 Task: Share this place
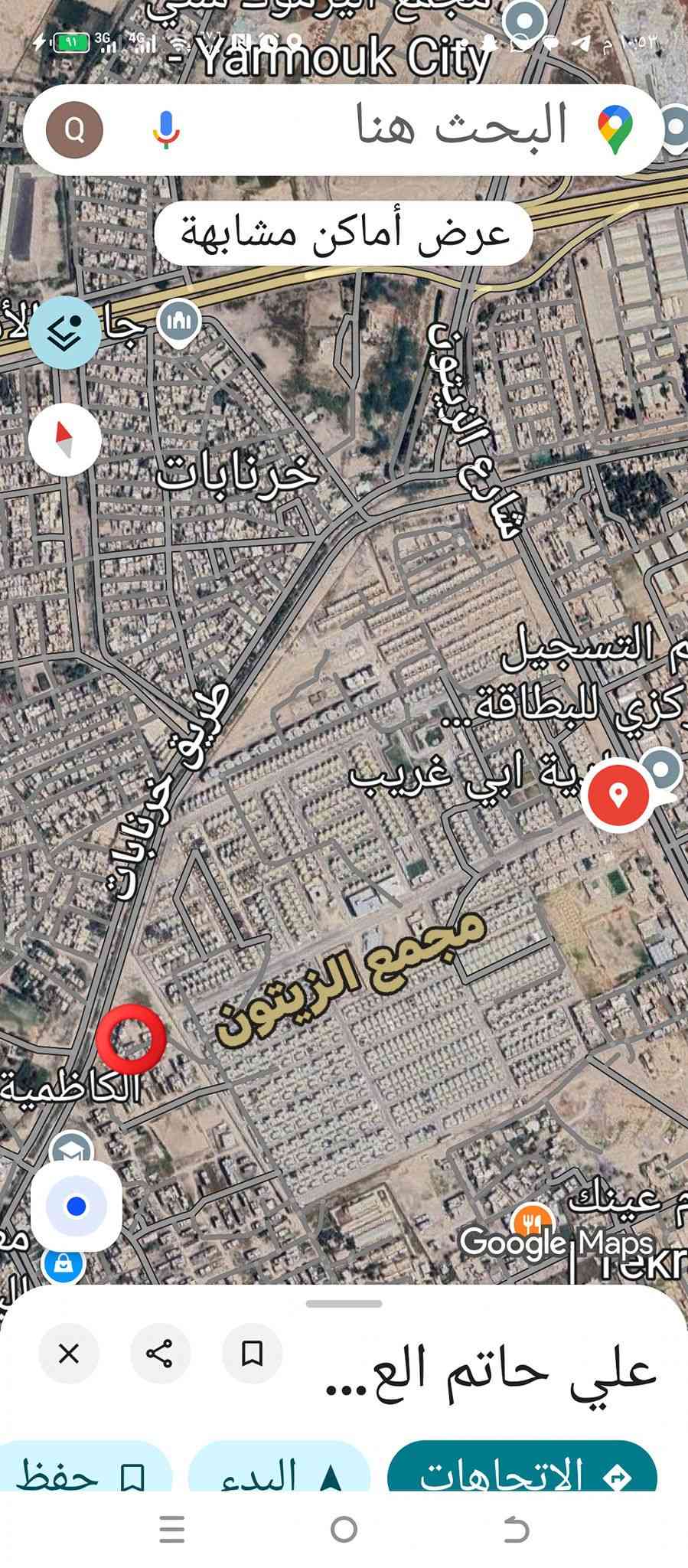tap(160, 1354)
